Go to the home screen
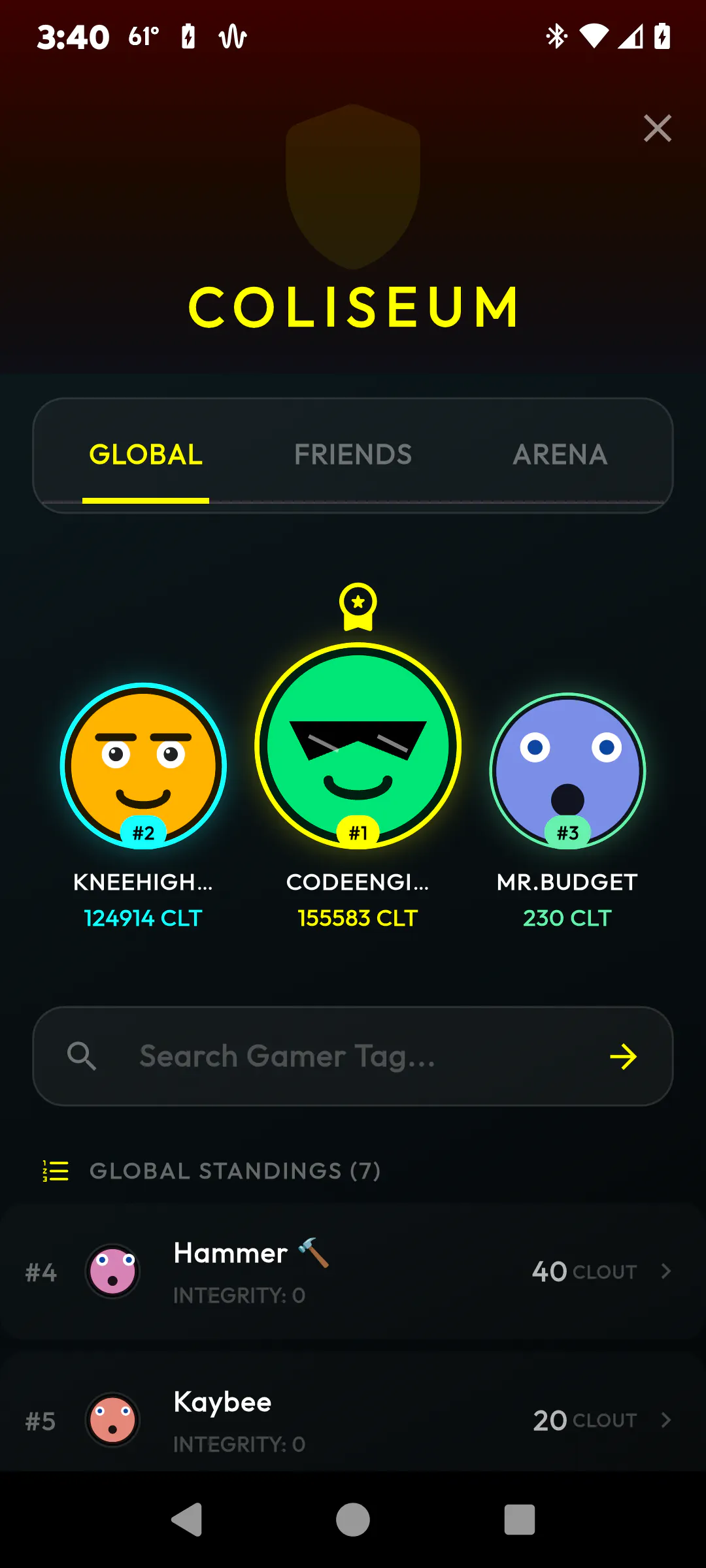 tap(353, 1519)
